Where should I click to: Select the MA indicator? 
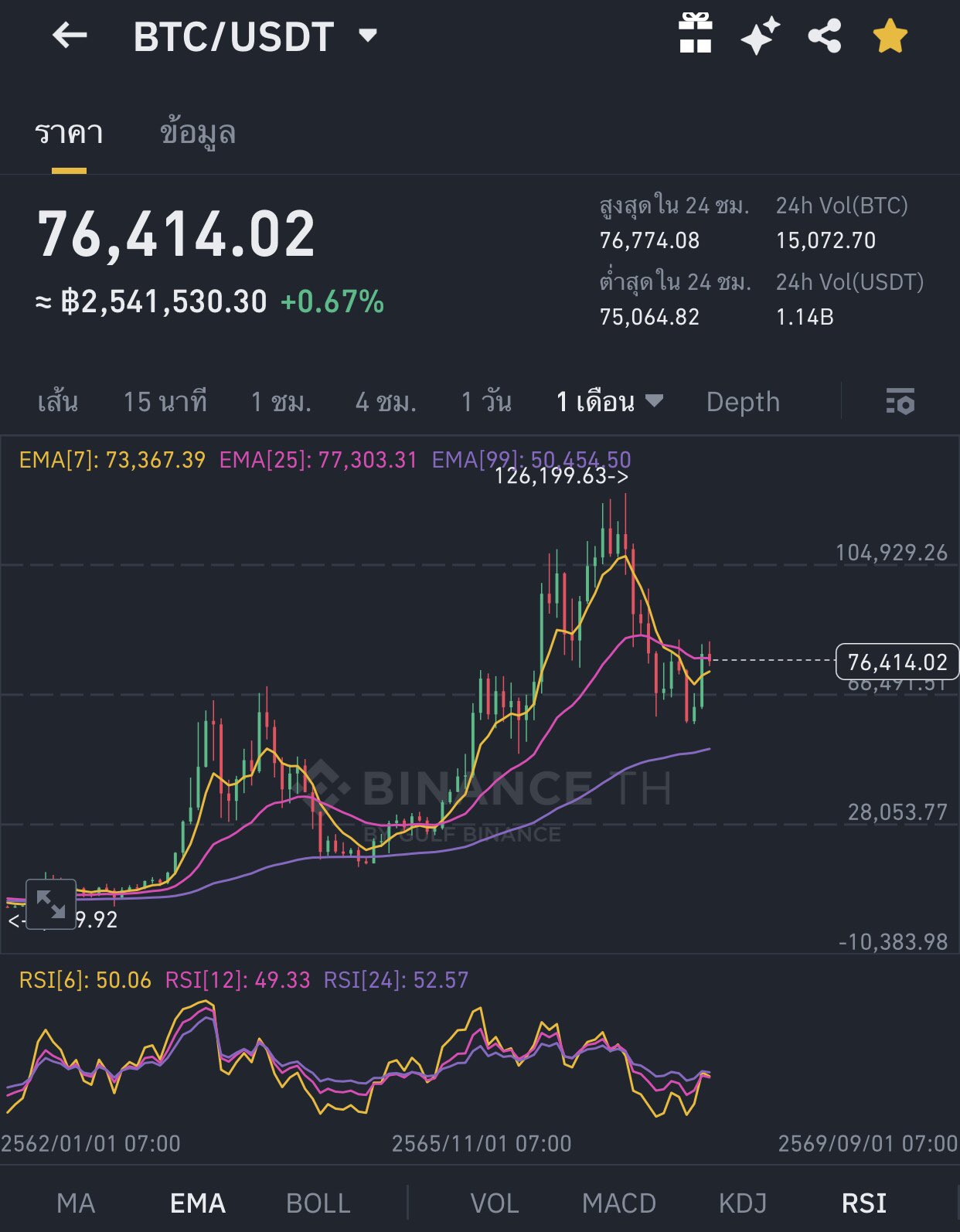click(x=76, y=1203)
